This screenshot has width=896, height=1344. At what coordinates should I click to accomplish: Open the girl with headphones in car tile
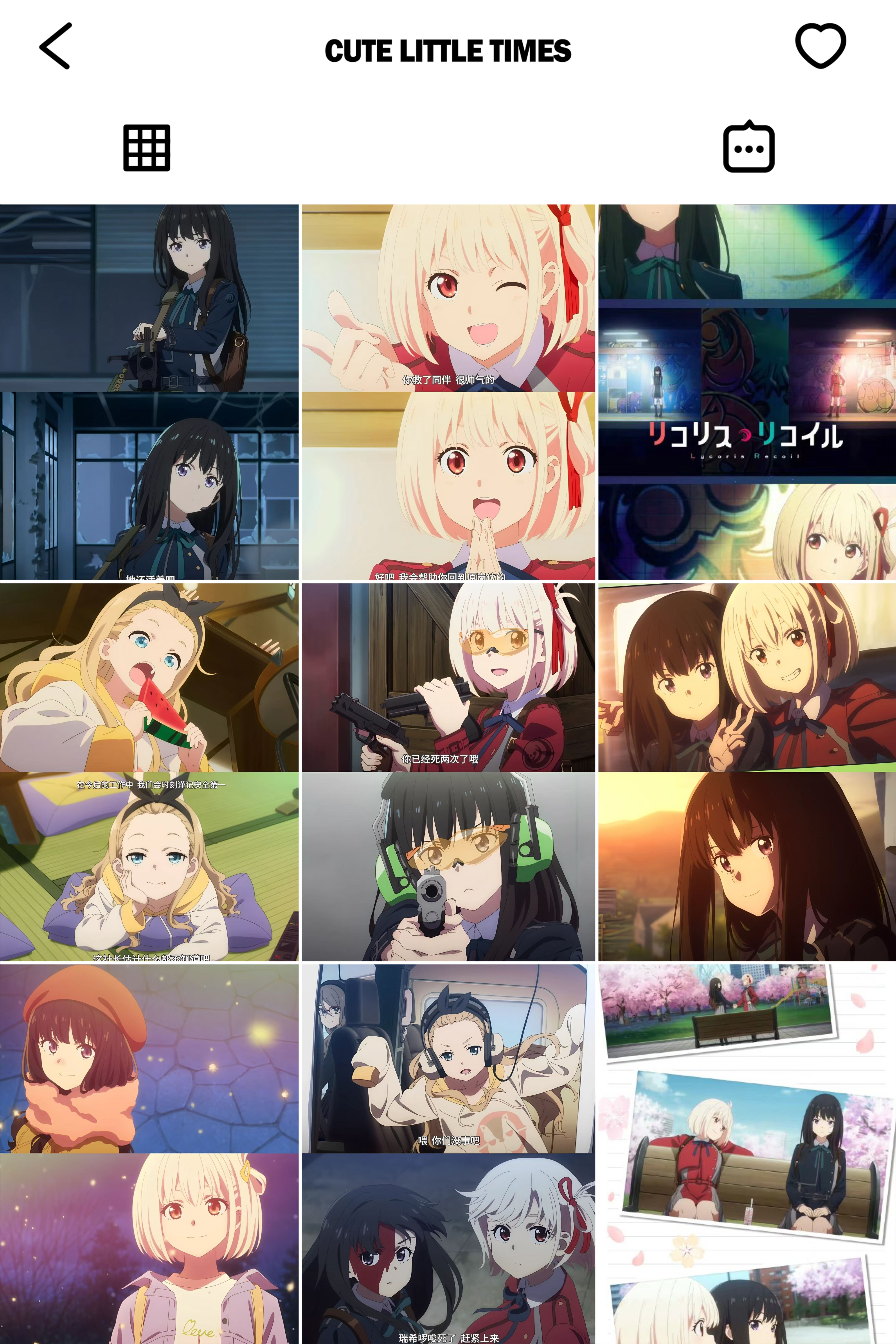pyautogui.click(x=448, y=1153)
